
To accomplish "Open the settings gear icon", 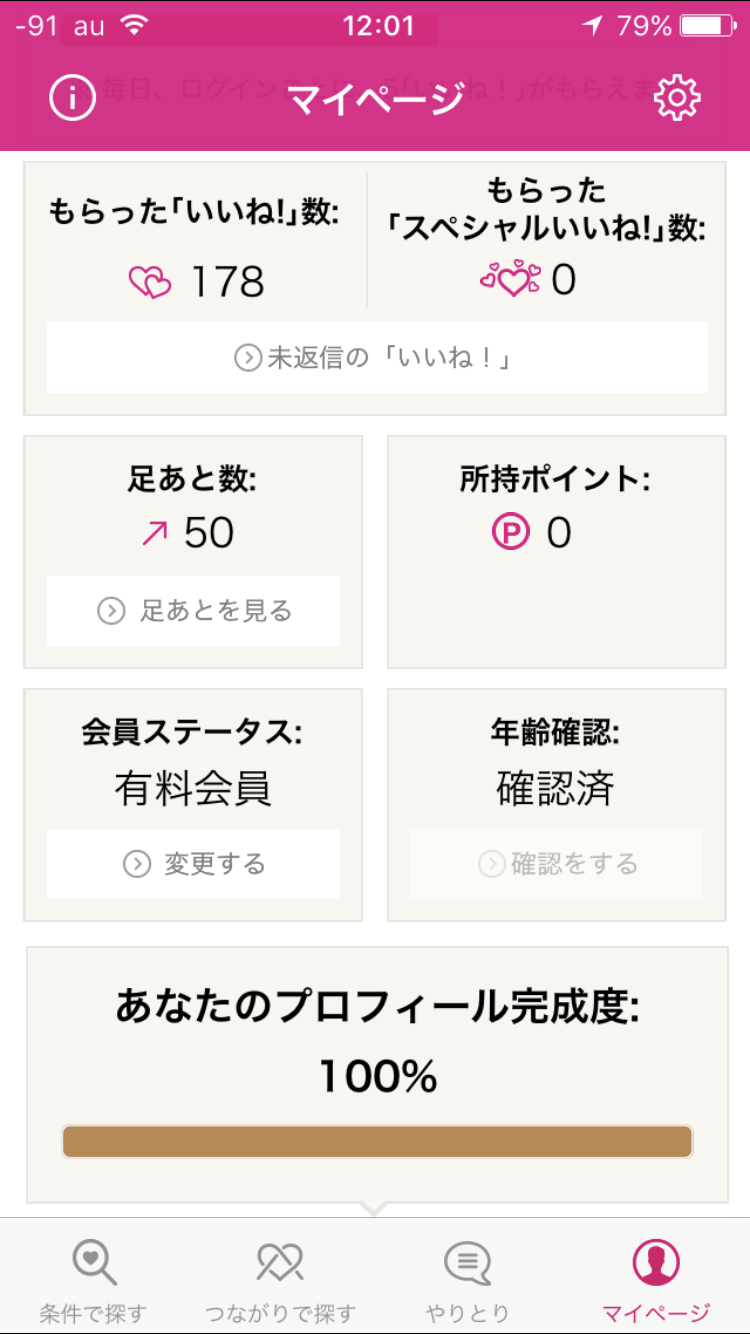I will pyautogui.click(x=678, y=96).
